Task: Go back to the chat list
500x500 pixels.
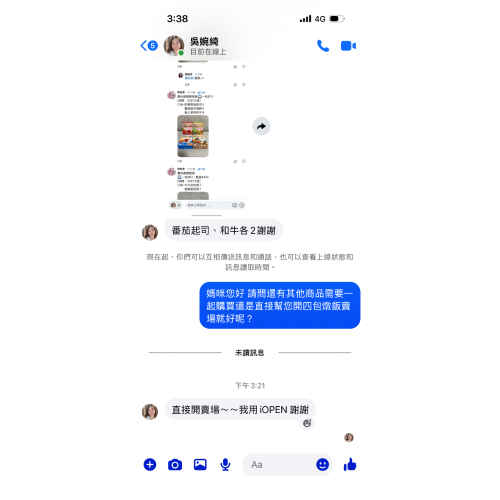Action: (x=149, y=45)
